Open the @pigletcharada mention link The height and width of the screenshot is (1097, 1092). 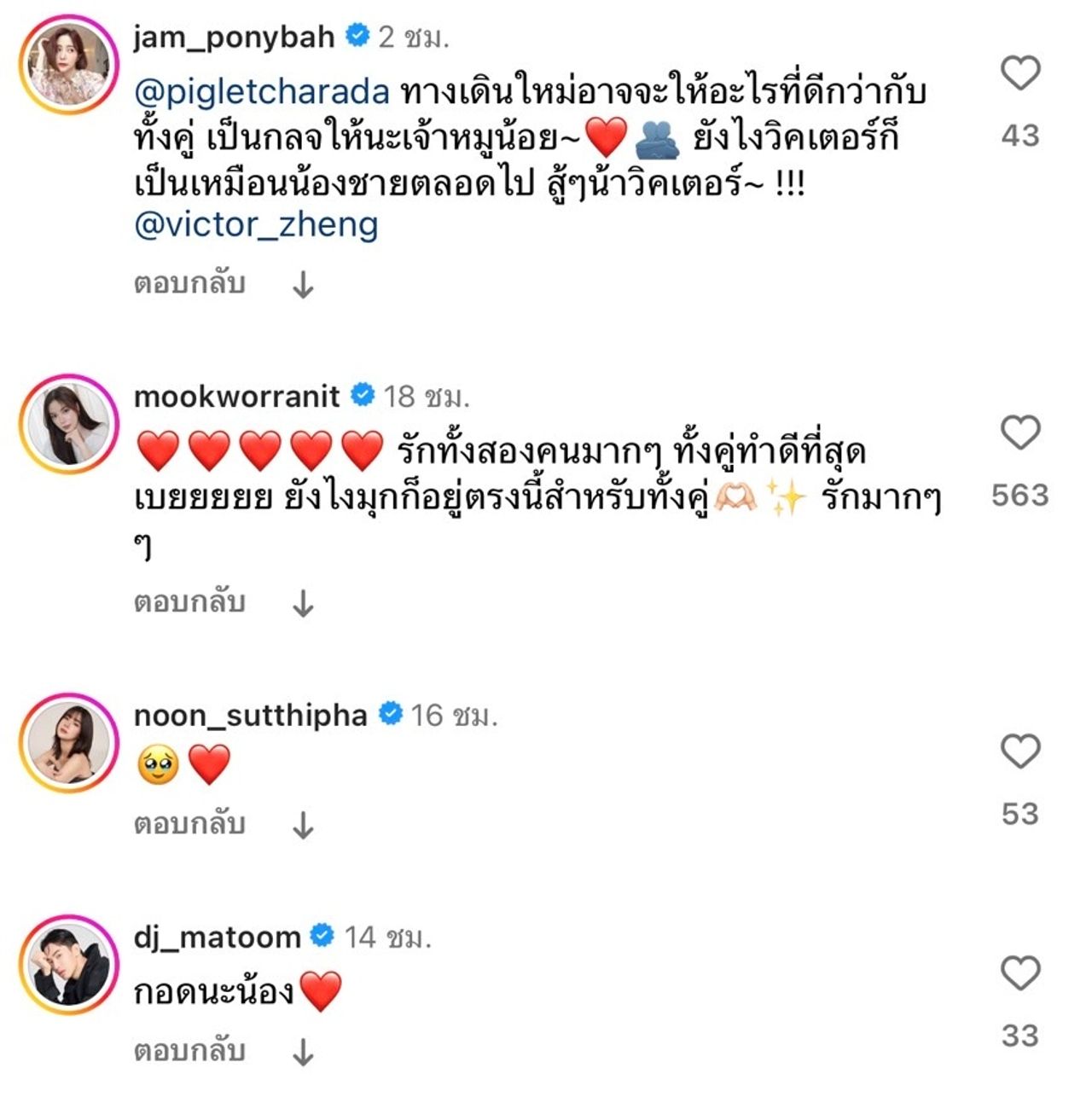262,92
